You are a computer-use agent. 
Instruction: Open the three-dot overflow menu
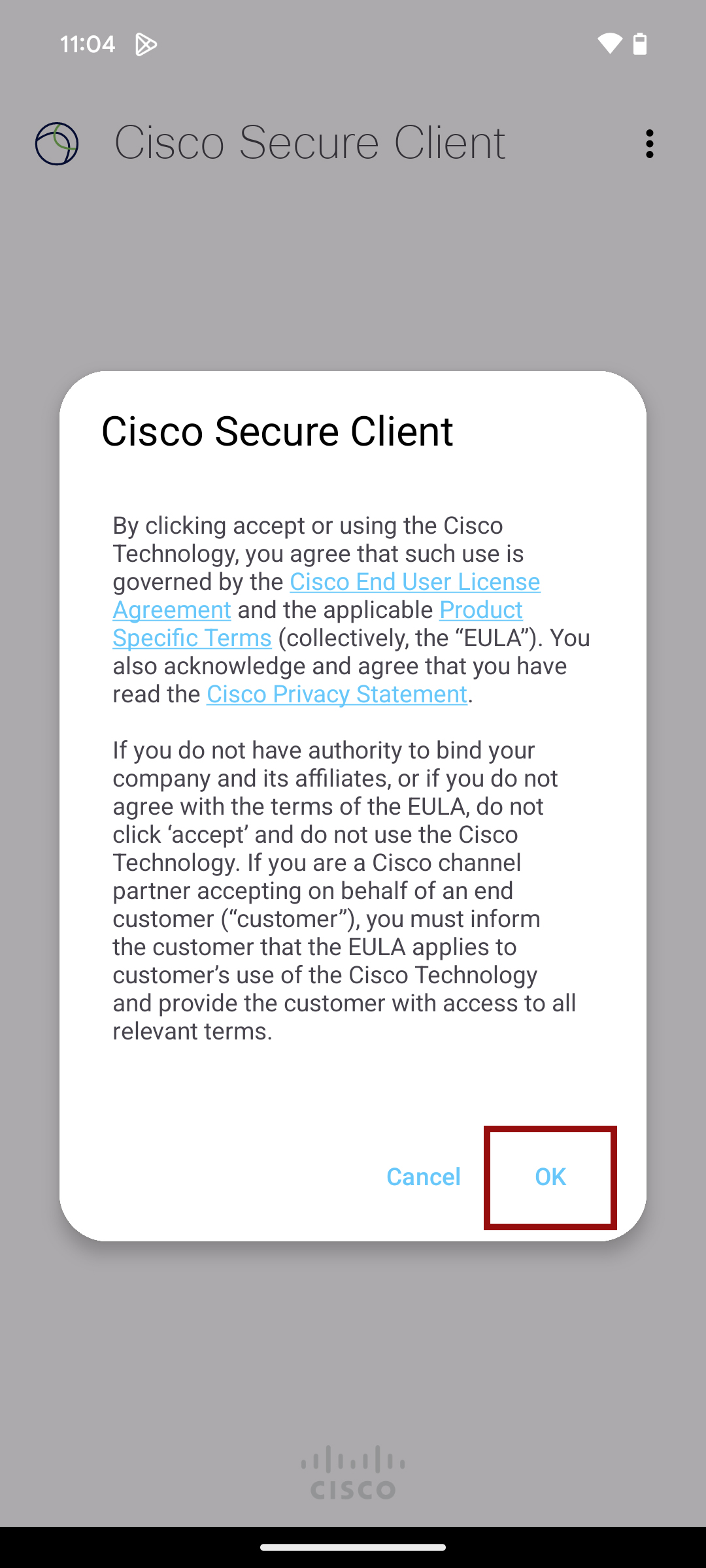tap(649, 144)
